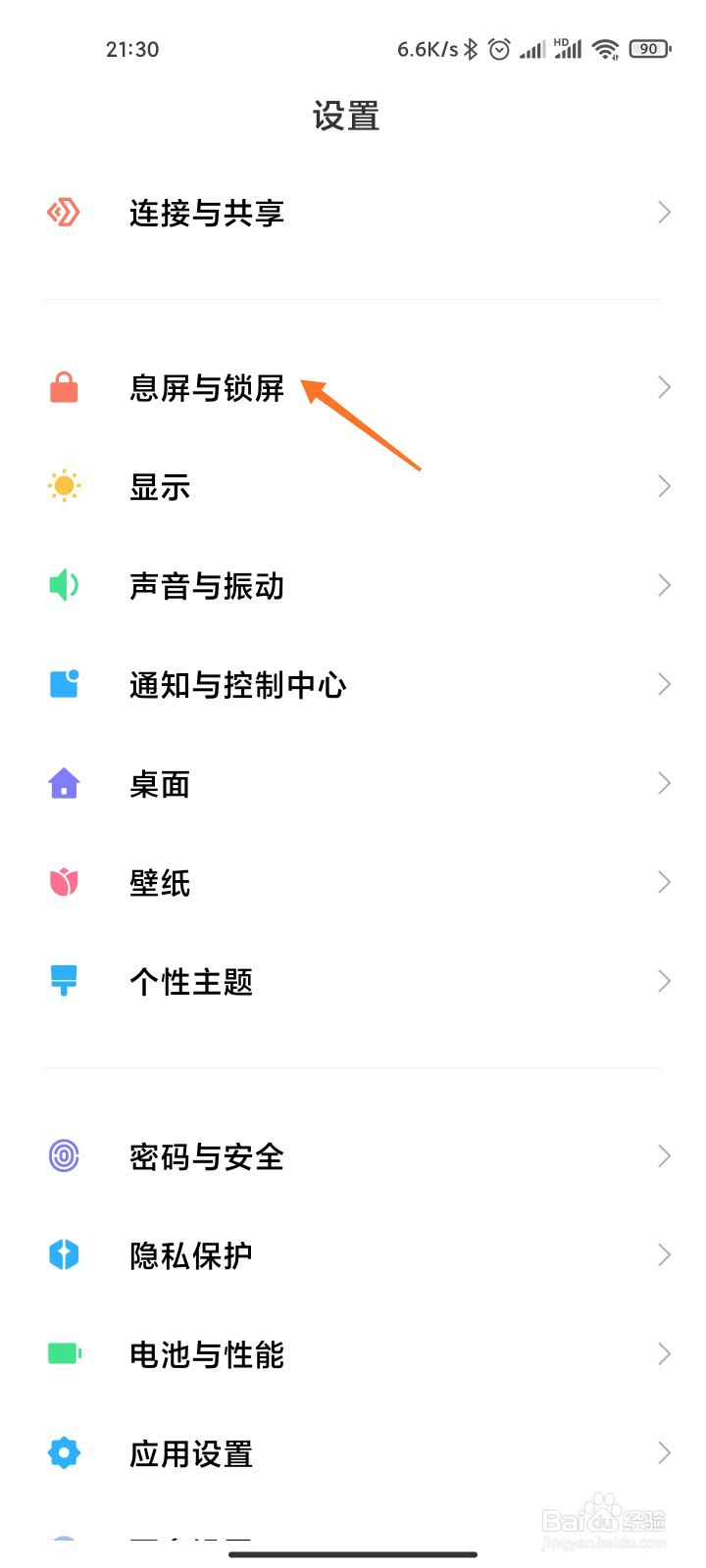Open 壁纸 settings
The width and height of the screenshot is (706, 1568).
[x=353, y=883]
